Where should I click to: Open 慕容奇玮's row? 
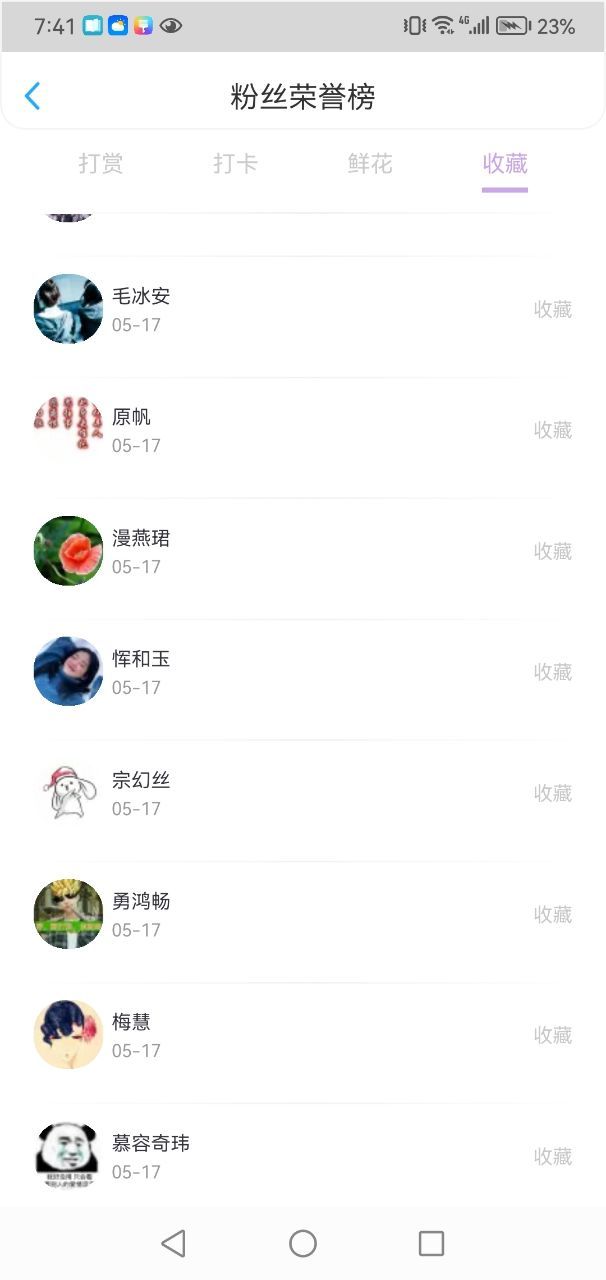[303, 1155]
